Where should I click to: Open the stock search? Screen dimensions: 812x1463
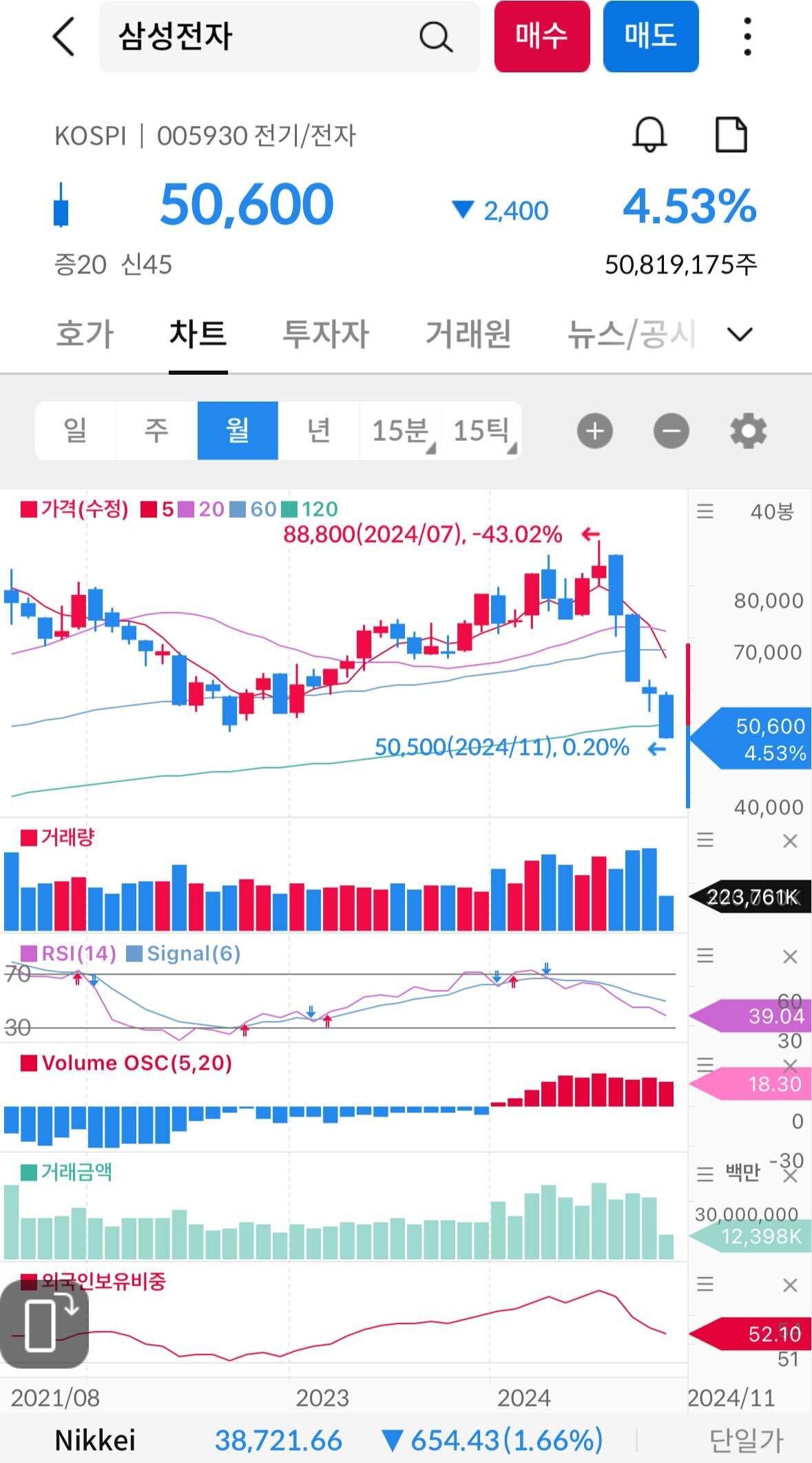click(433, 37)
